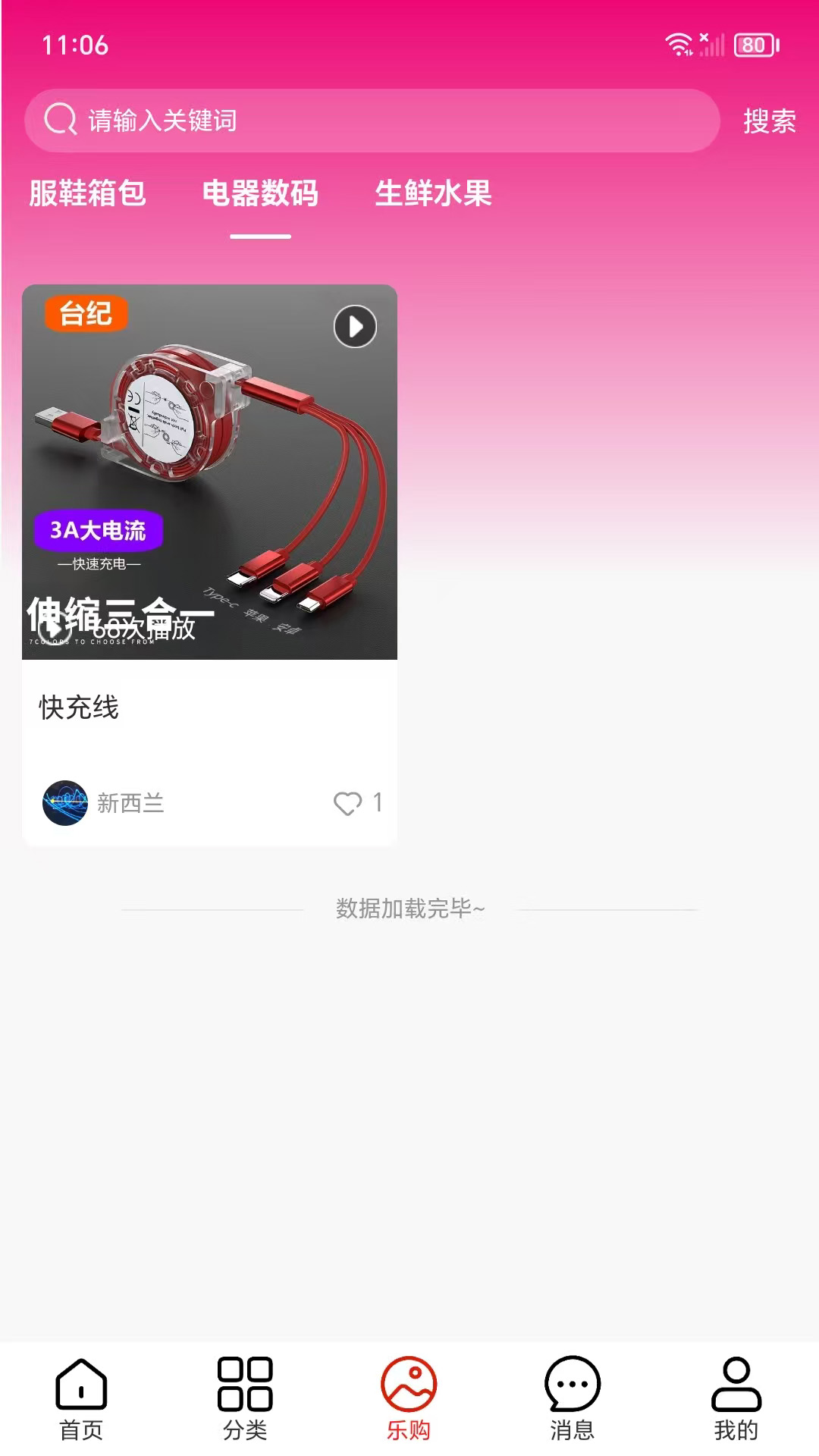Open the seller 新西兰 avatar
This screenshot has height=1456, width=819.
(65, 803)
